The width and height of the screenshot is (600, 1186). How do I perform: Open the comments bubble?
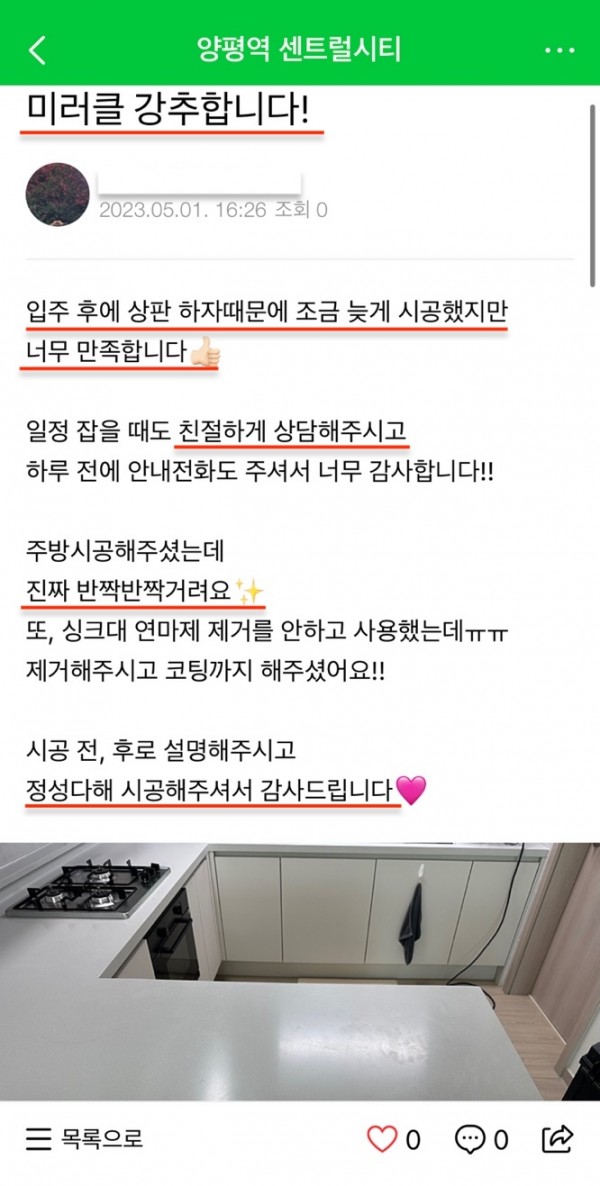click(470, 1138)
